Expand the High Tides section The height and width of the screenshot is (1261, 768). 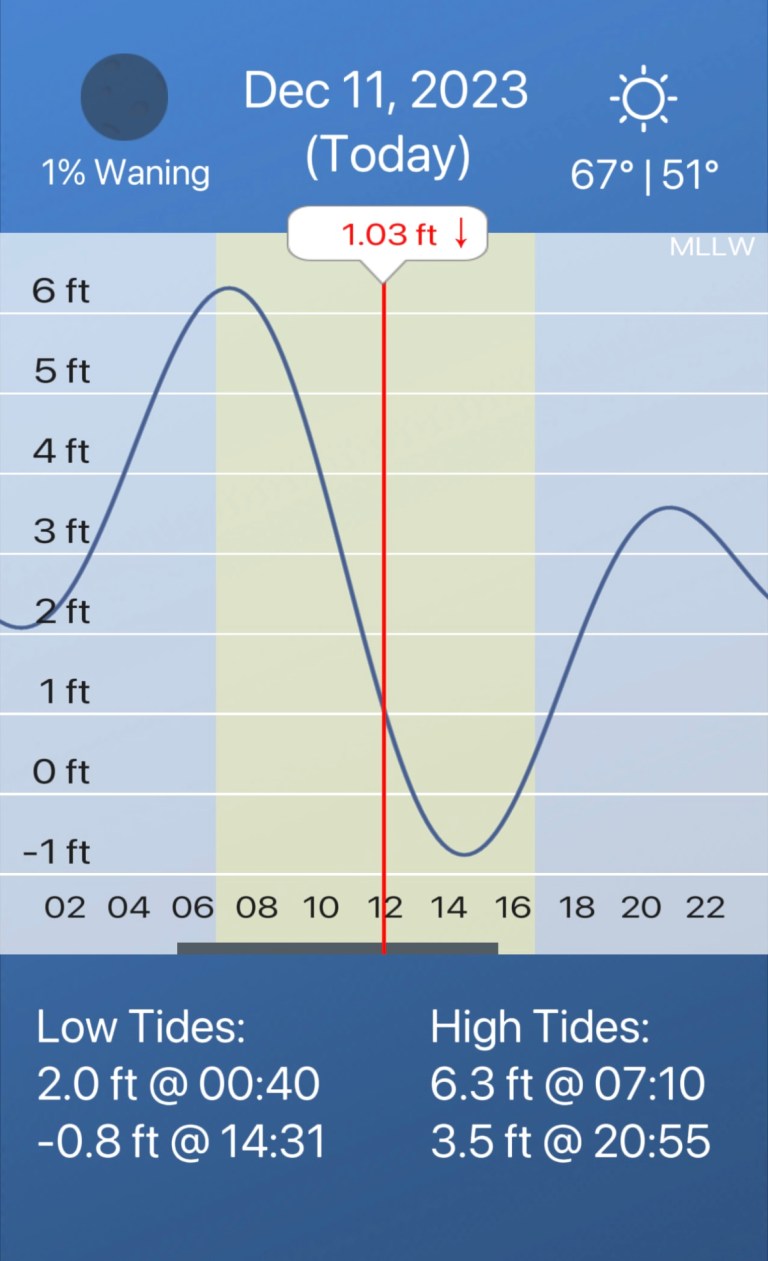[x=542, y=1027]
